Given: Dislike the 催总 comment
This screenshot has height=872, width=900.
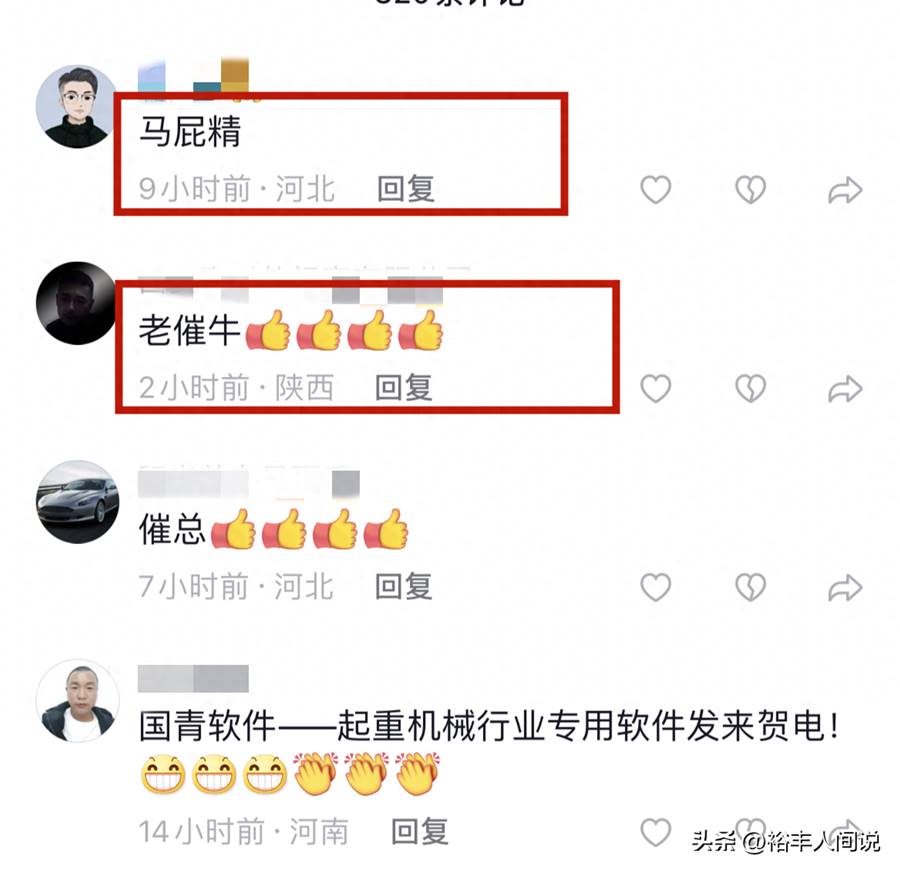Looking at the screenshot, I should [751, 587].
